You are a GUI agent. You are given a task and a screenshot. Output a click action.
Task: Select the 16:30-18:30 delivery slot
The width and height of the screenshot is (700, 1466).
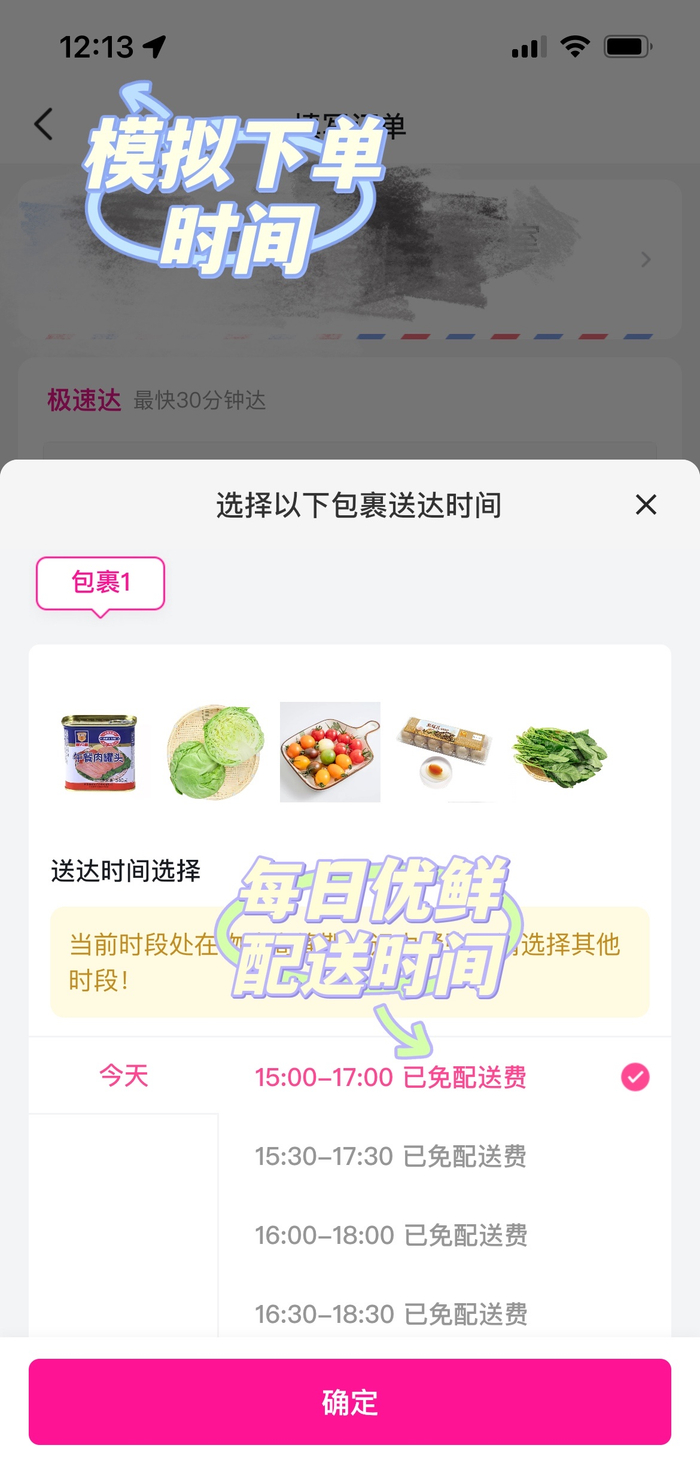click(390, 1313)
